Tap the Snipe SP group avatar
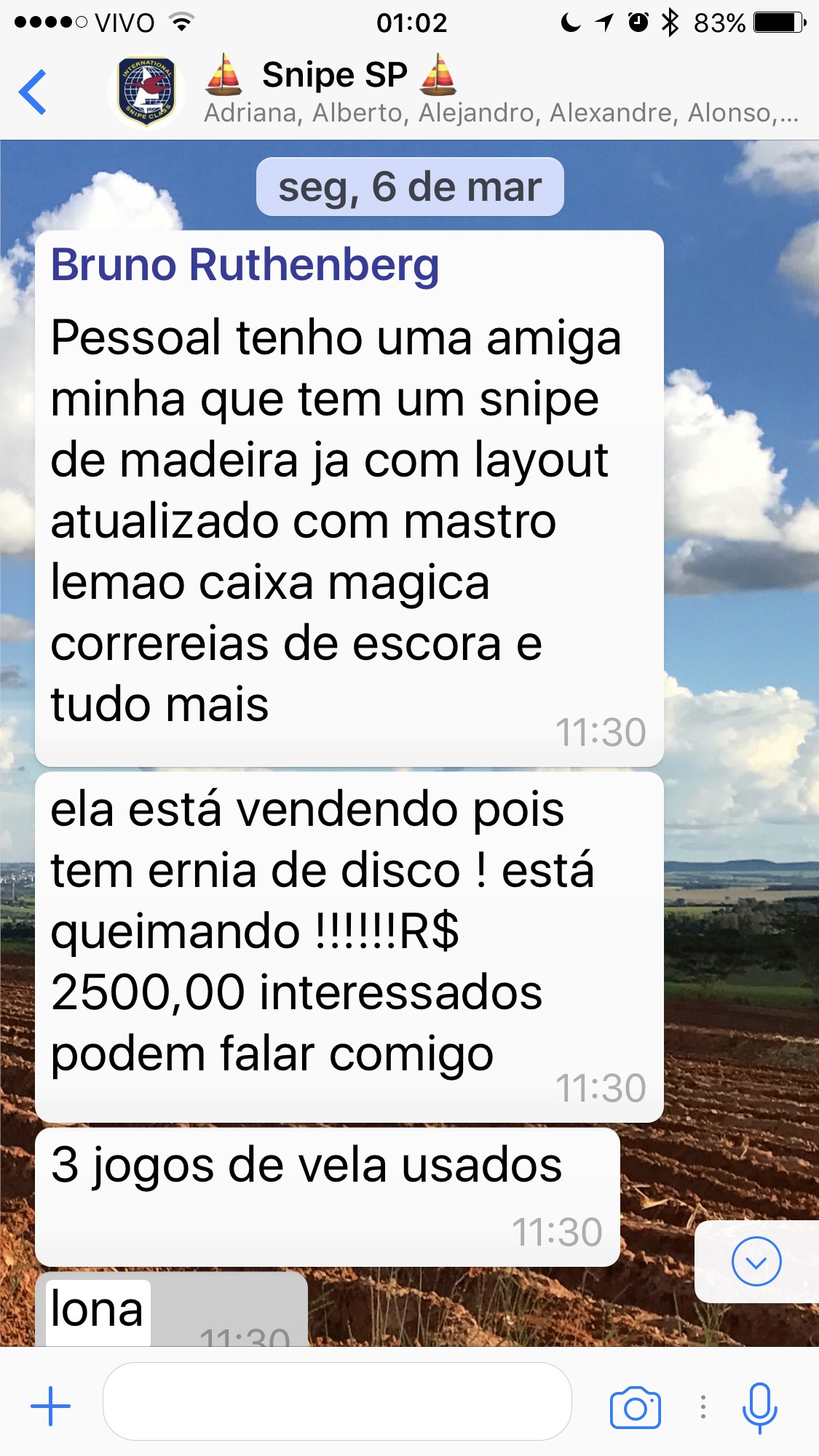 click(x=147, y=92)
